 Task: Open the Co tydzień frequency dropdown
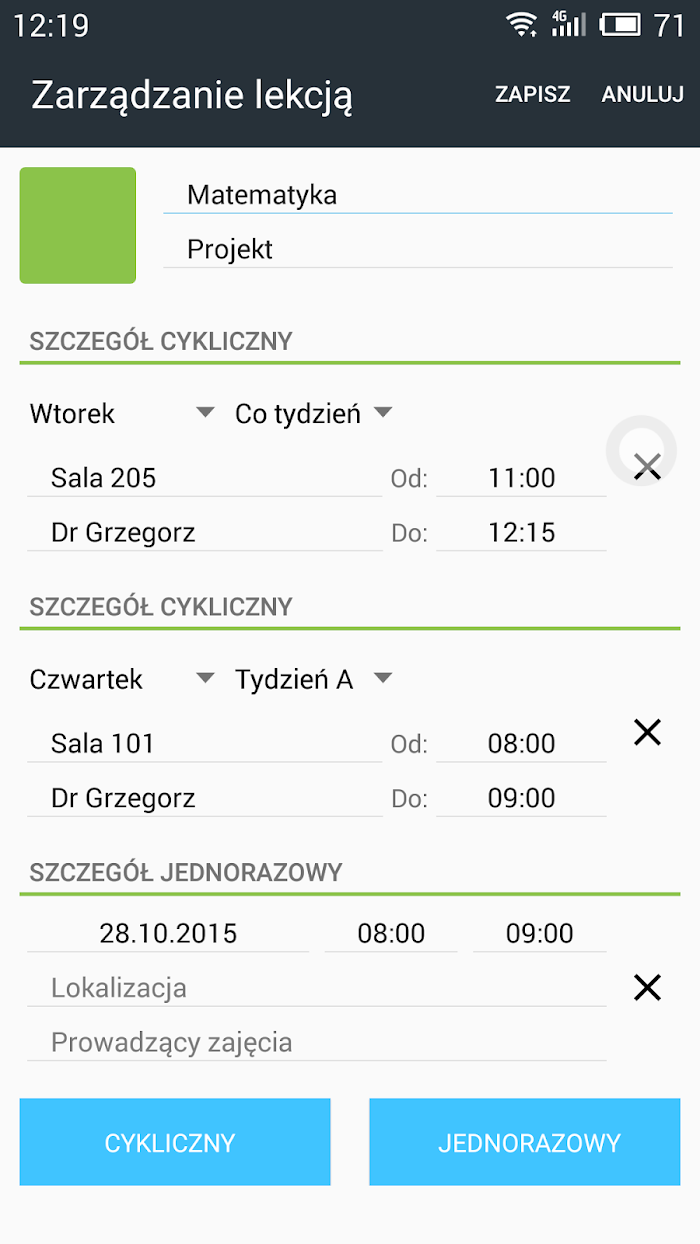coord(314,413)
